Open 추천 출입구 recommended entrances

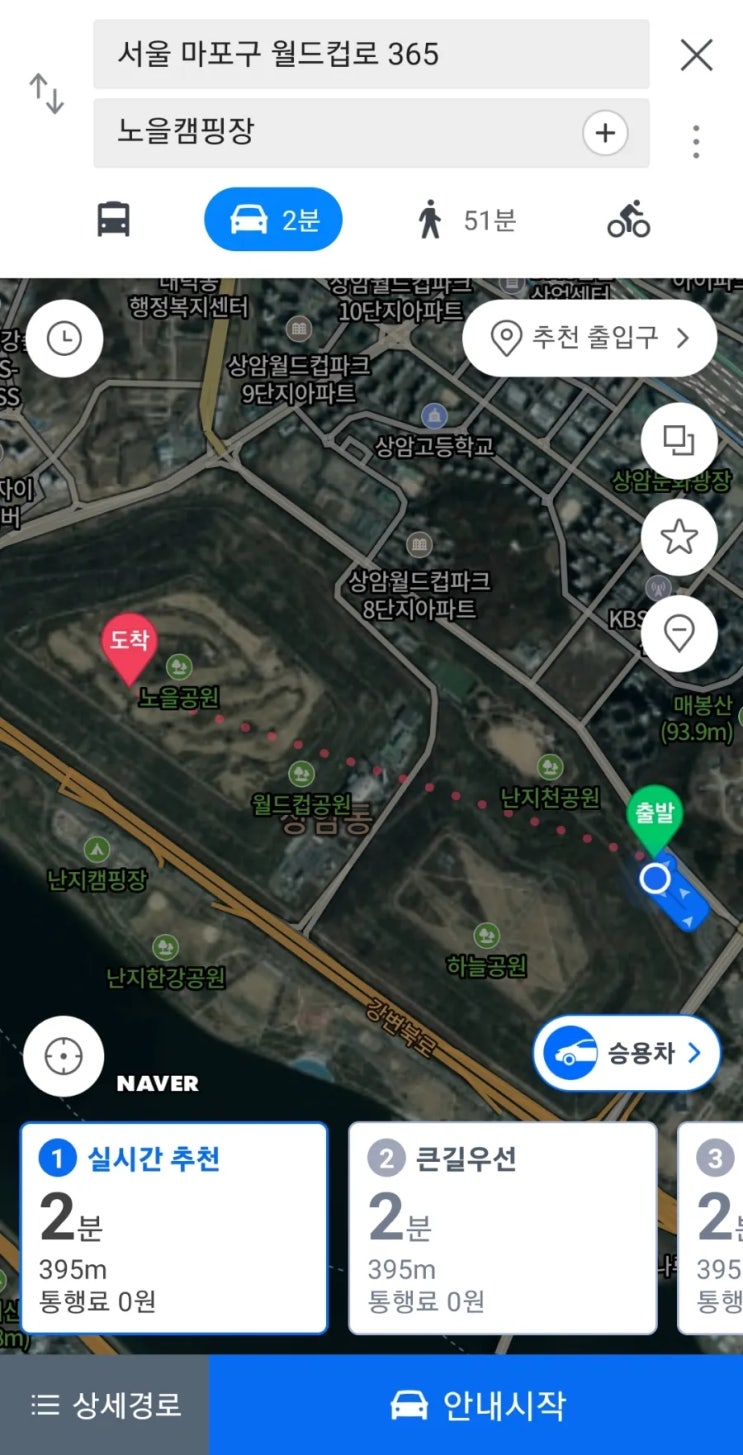tap(590, 338)
